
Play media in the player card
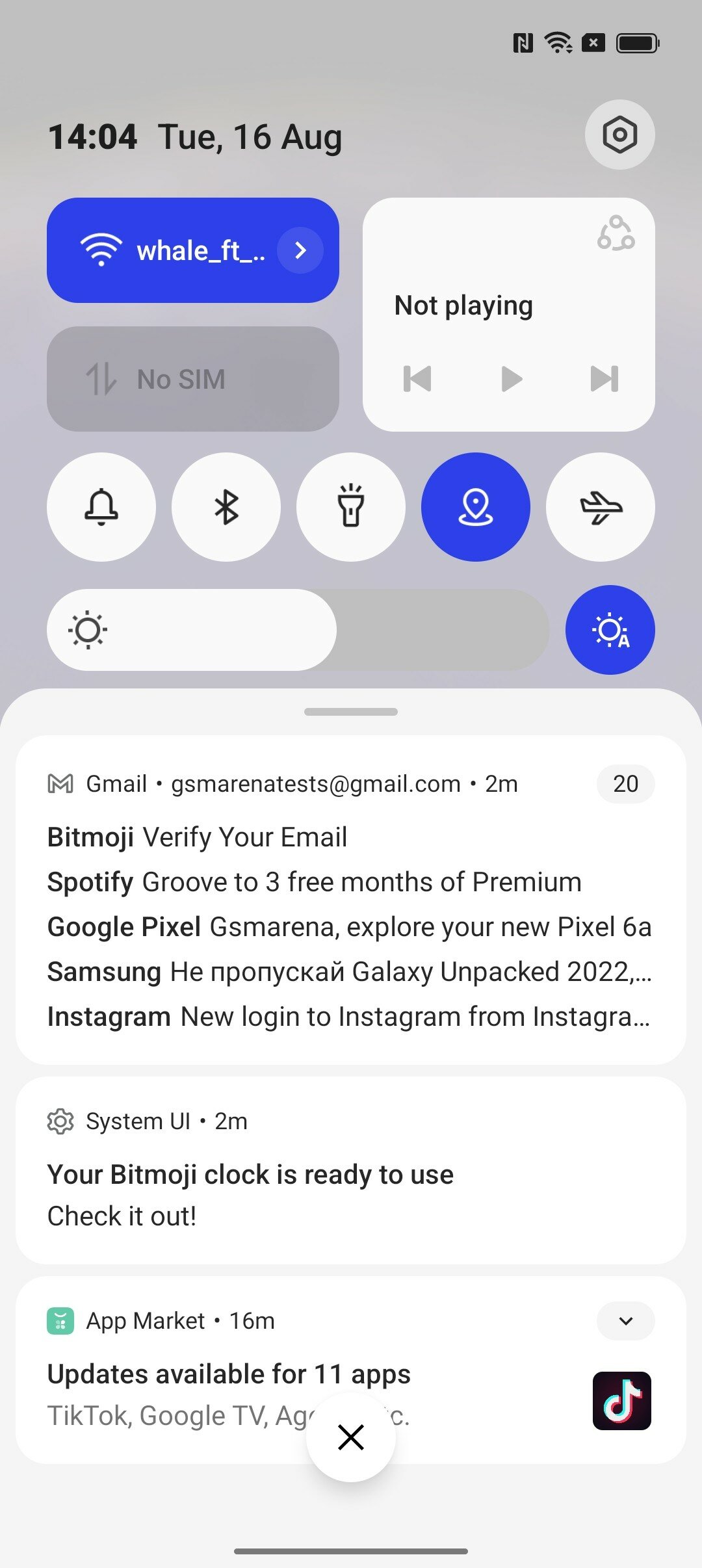click(512, 379)
